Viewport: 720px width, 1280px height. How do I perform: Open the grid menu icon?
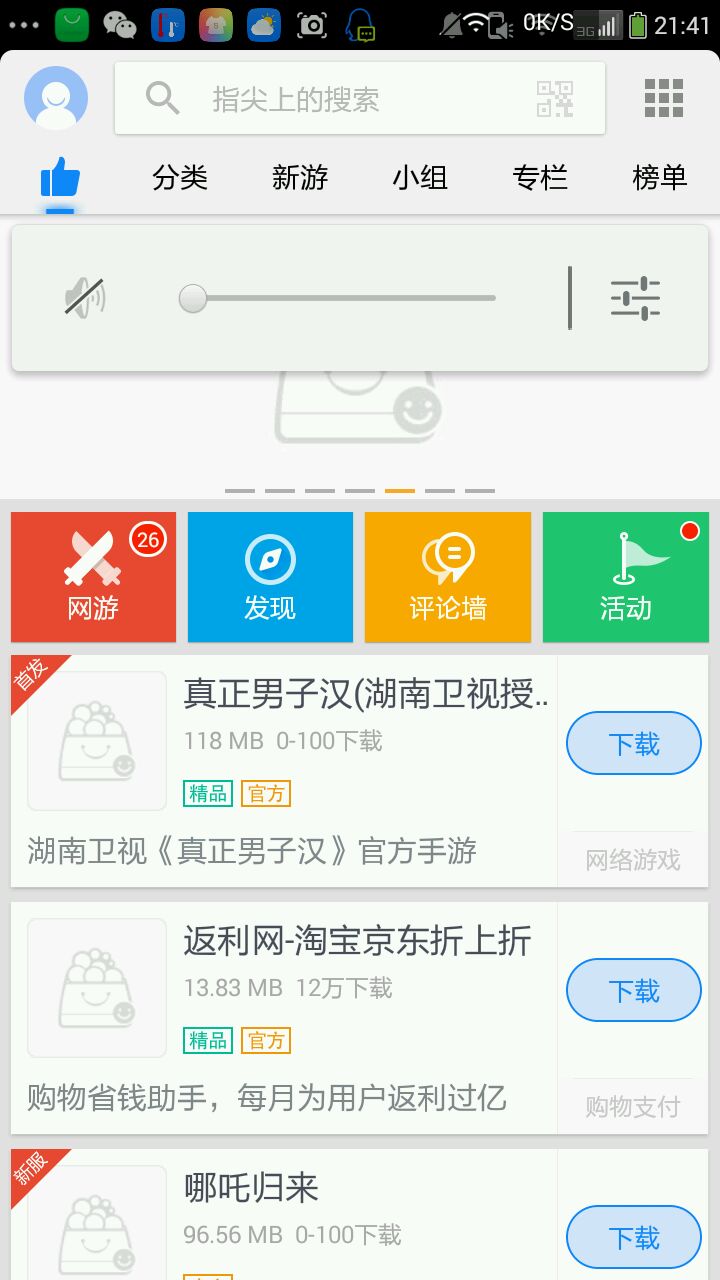pyautogui.click(x=664, y=98)
